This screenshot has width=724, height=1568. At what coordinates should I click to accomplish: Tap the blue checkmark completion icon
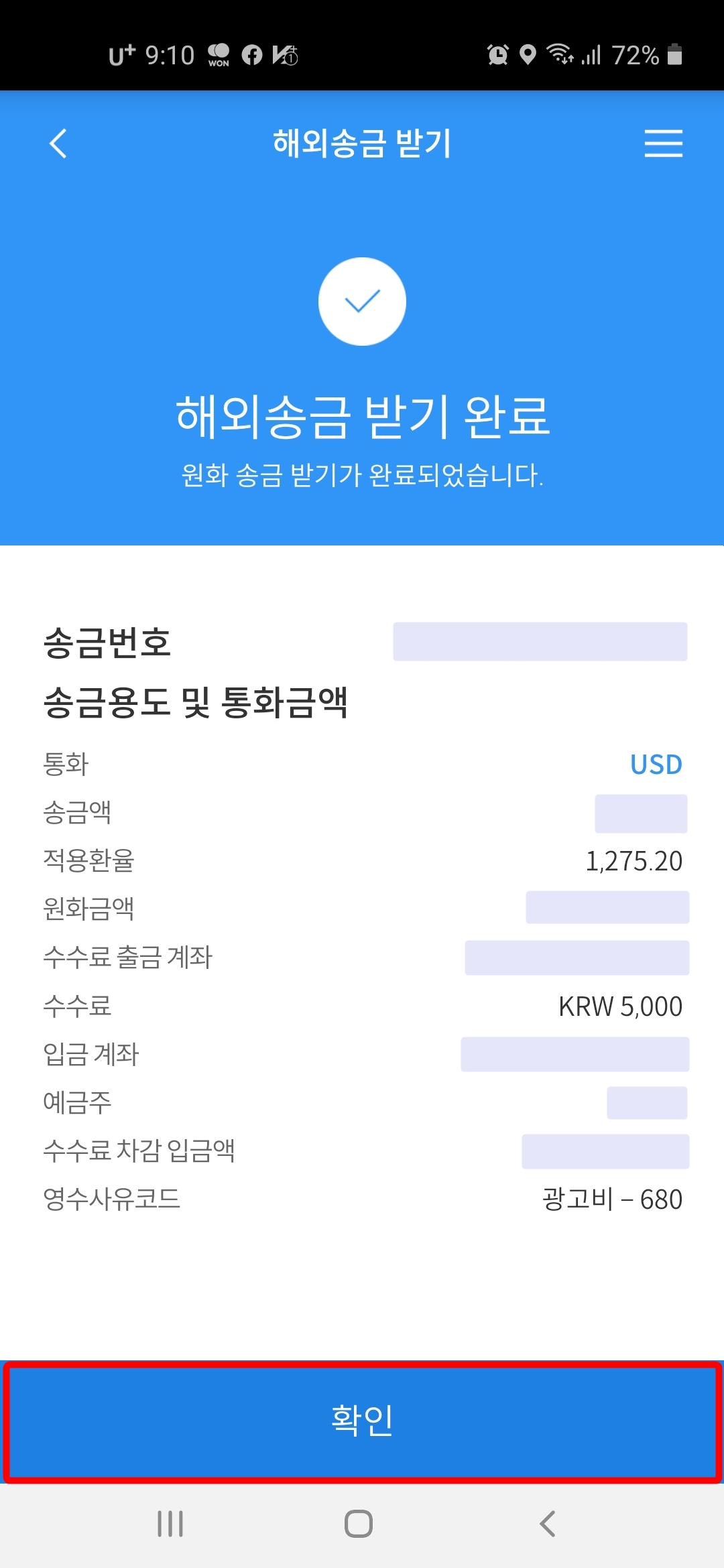coord(362,302)
